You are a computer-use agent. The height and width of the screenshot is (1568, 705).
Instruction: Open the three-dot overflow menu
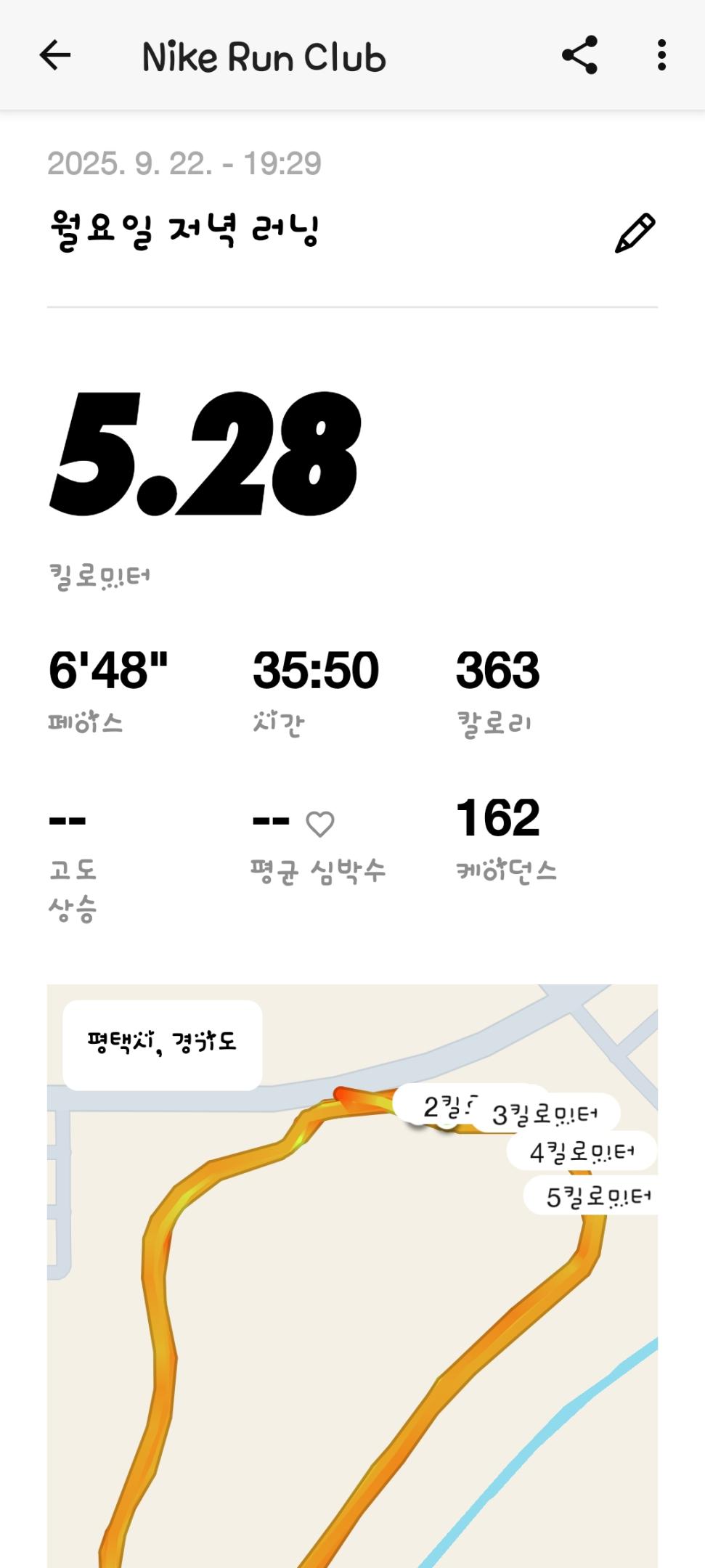661,55
